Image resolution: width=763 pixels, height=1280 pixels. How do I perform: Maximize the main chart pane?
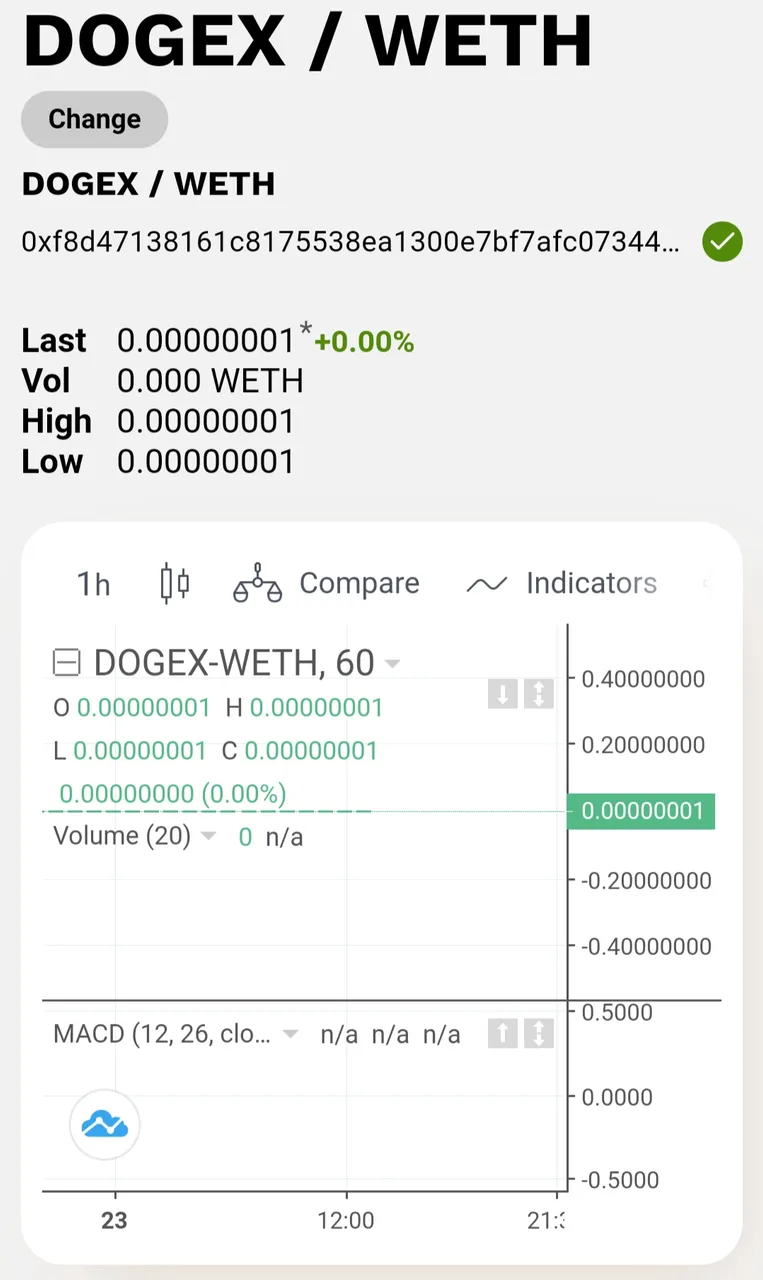(539, 693)
